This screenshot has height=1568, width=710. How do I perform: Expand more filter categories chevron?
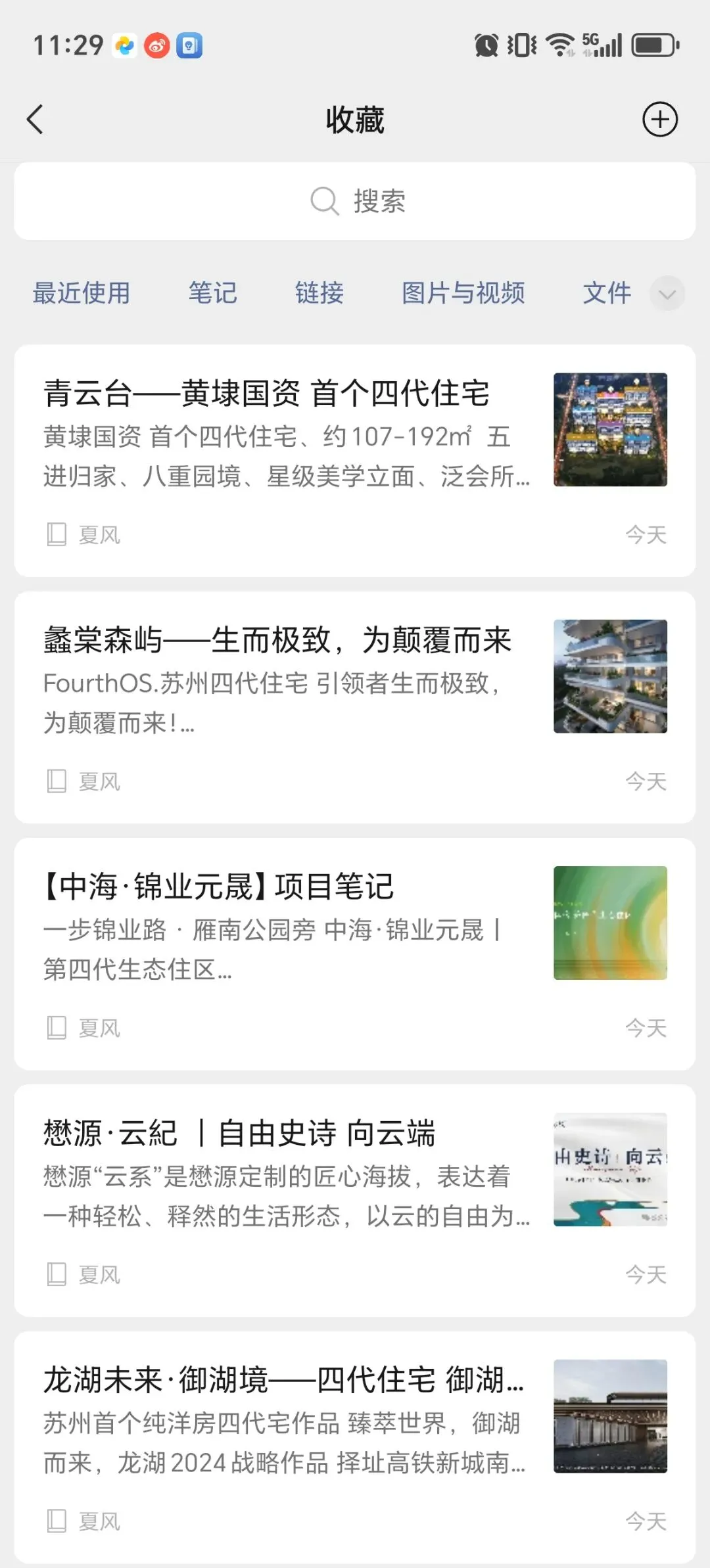[667, 294]
